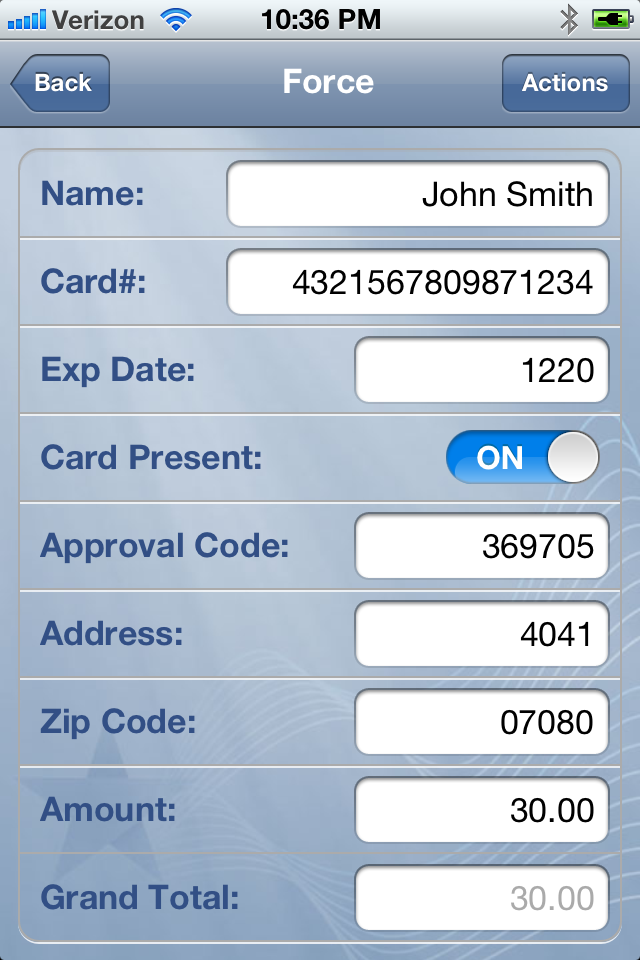The height and width of the screenshot is (960, 640).
Task: Tap the Card# number field
Action: coord(417,282)
